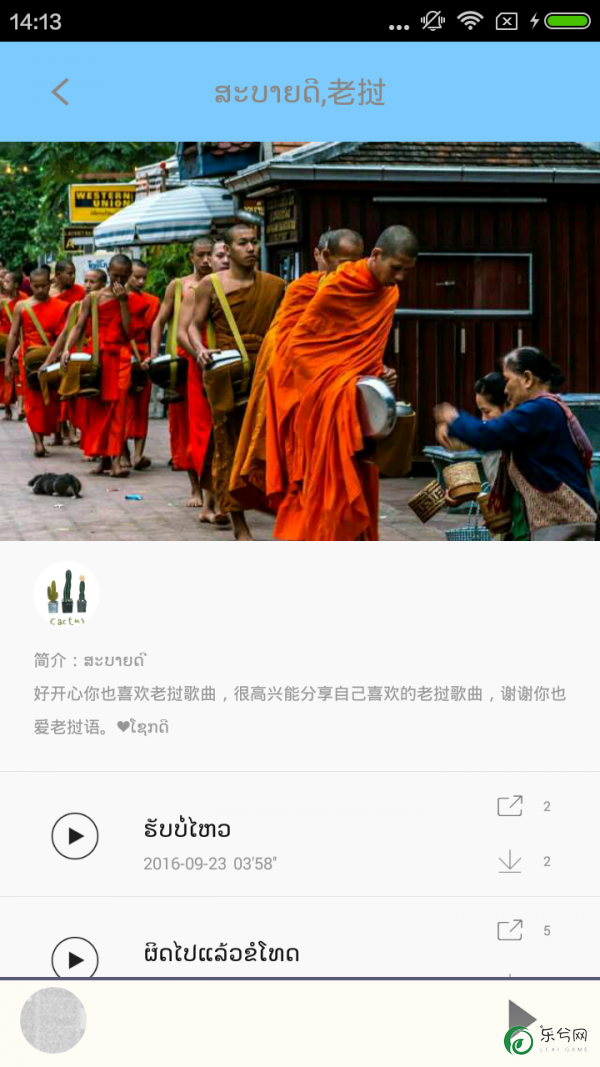Share the song ຮັບບໍ່ໄຫວ
The width and height of the screenshot is (600, 1067).
[x=510, y=806]
